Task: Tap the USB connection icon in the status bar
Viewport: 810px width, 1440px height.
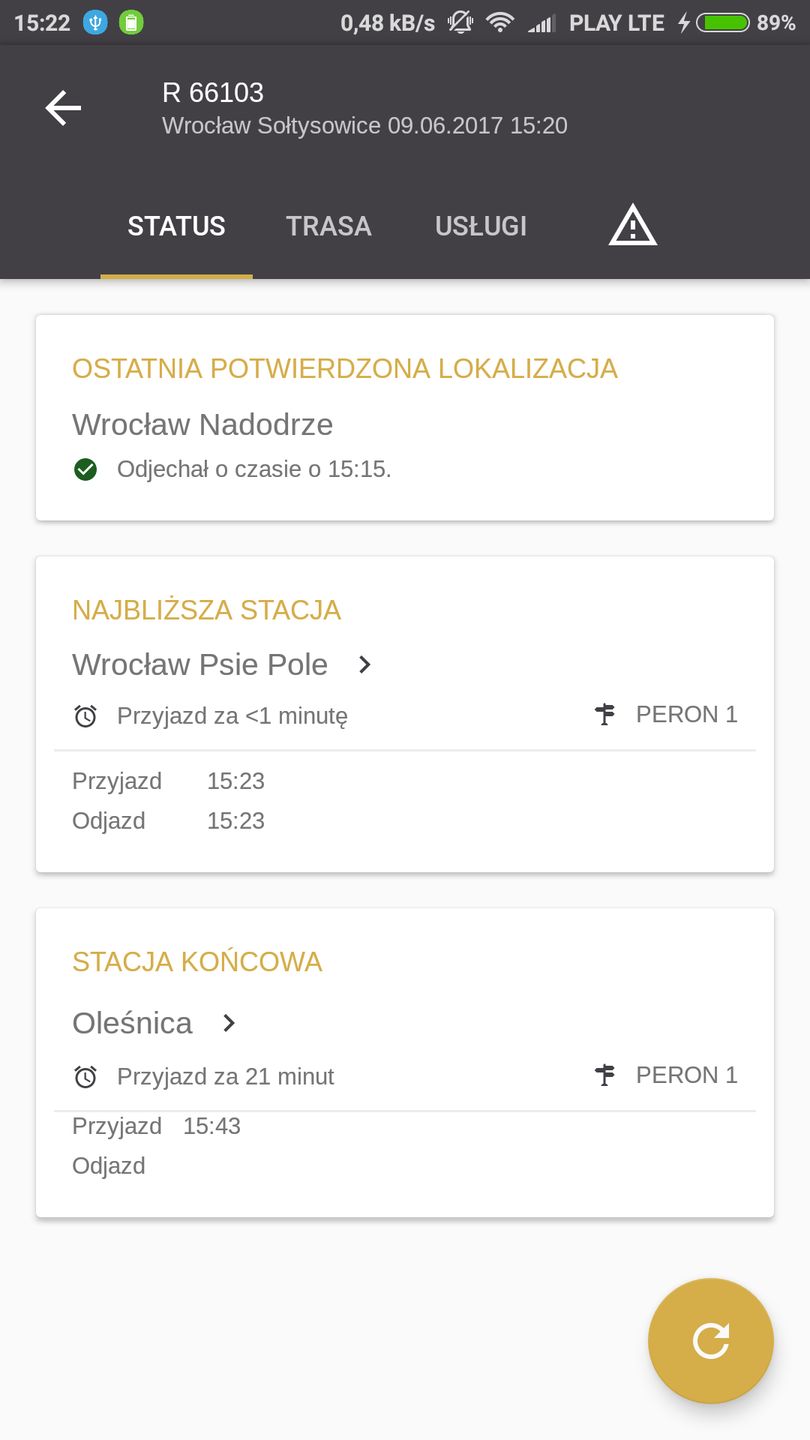Action: point(96,21)
